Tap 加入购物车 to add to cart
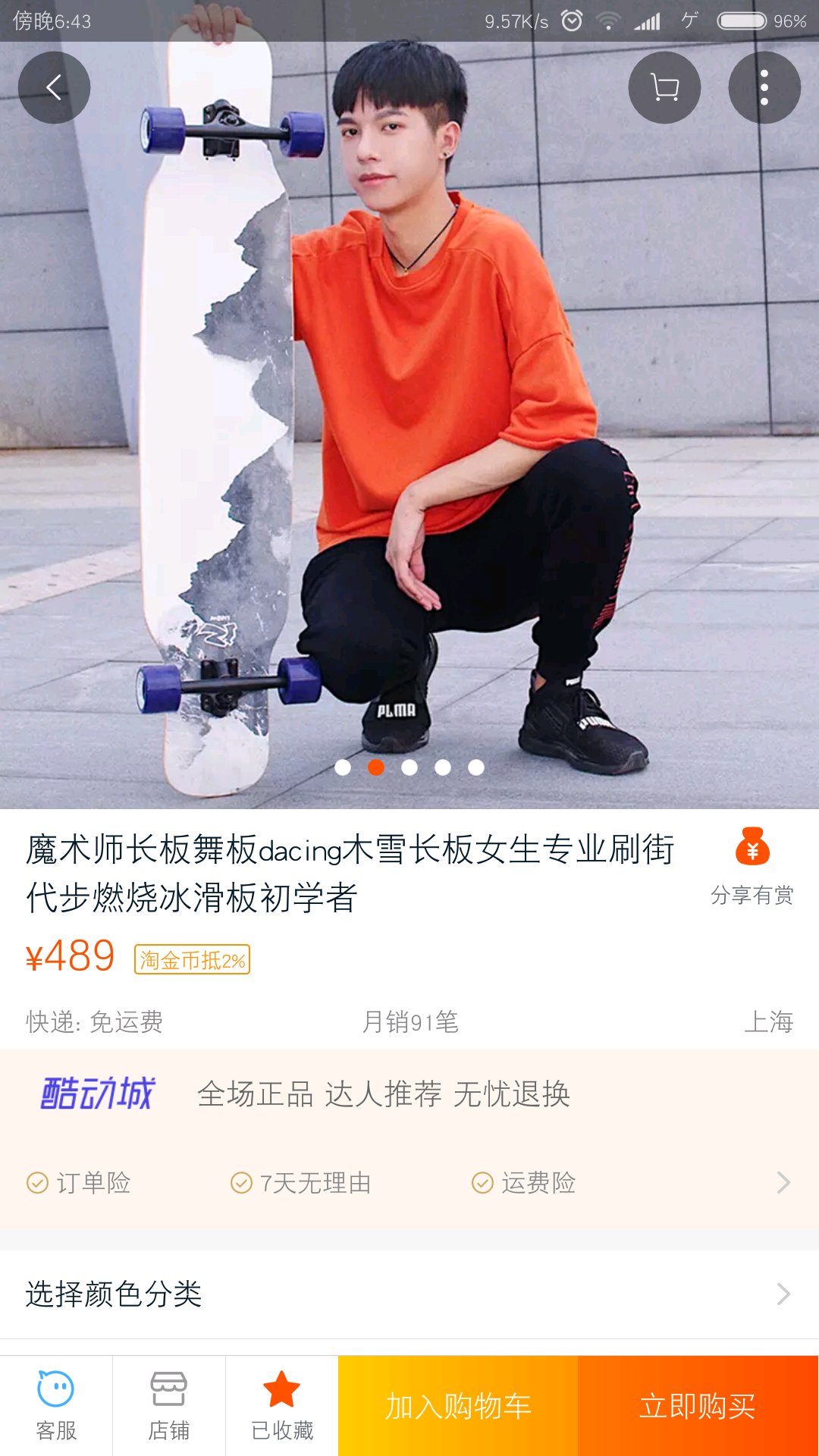The width and height of the screenshot is (819, 1456). (x=458, y=1406)
